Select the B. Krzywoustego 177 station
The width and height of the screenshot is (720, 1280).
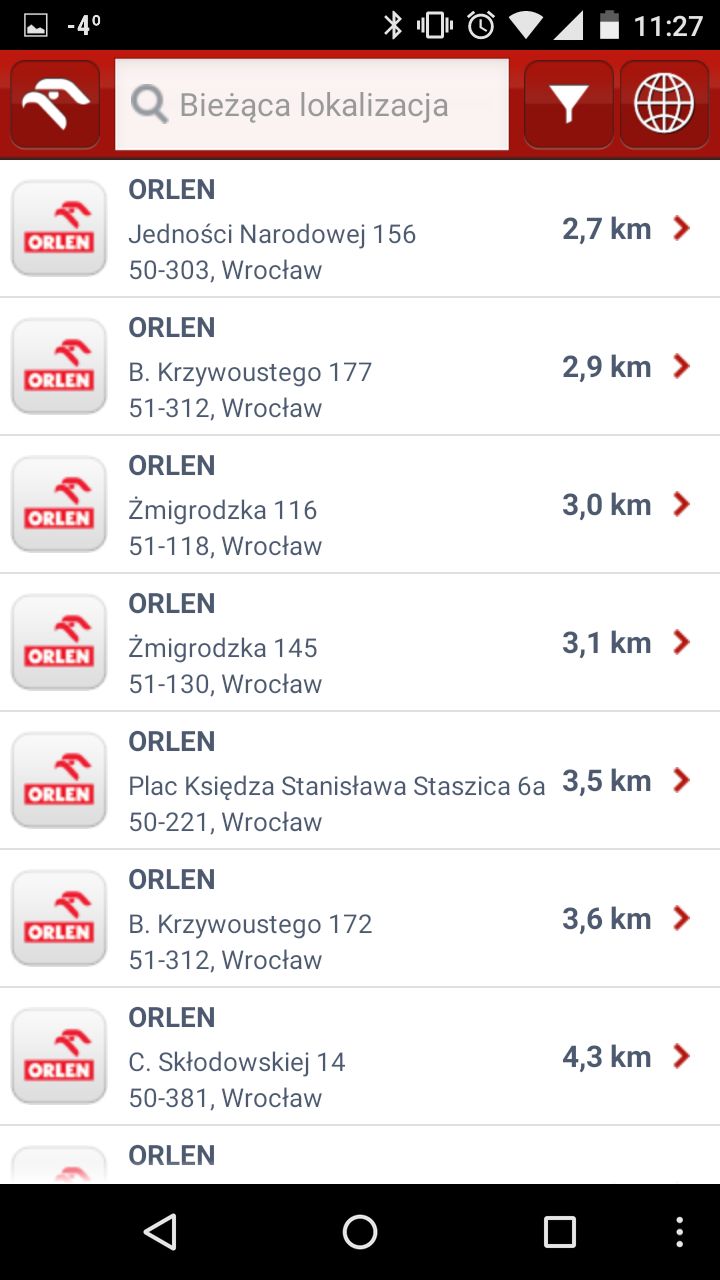tap(360, 367)
